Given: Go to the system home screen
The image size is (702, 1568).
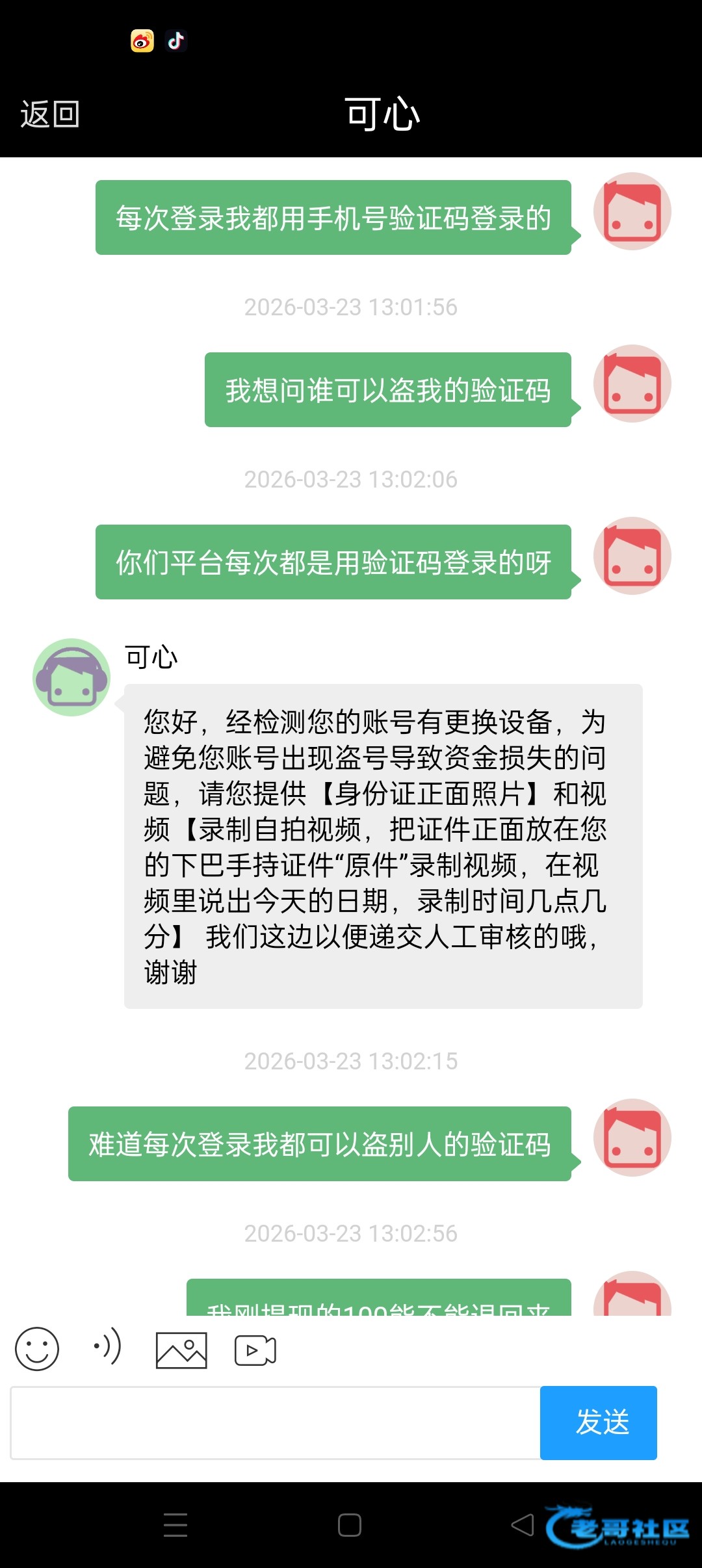Looking at the screenshot, I should (350, 1525).
